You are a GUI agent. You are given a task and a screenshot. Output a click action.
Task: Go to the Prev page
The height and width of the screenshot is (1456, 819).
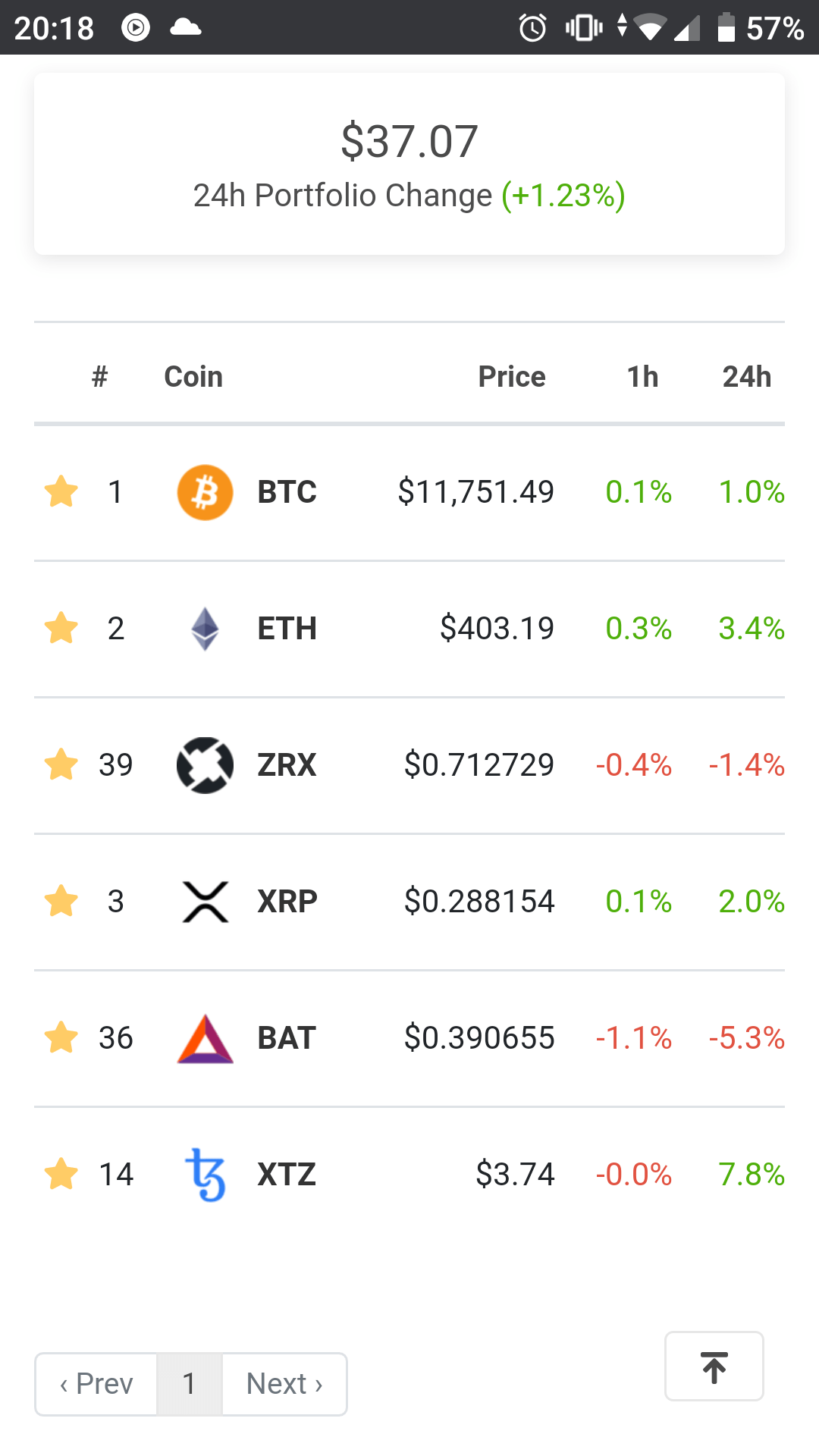(96, 1384)
